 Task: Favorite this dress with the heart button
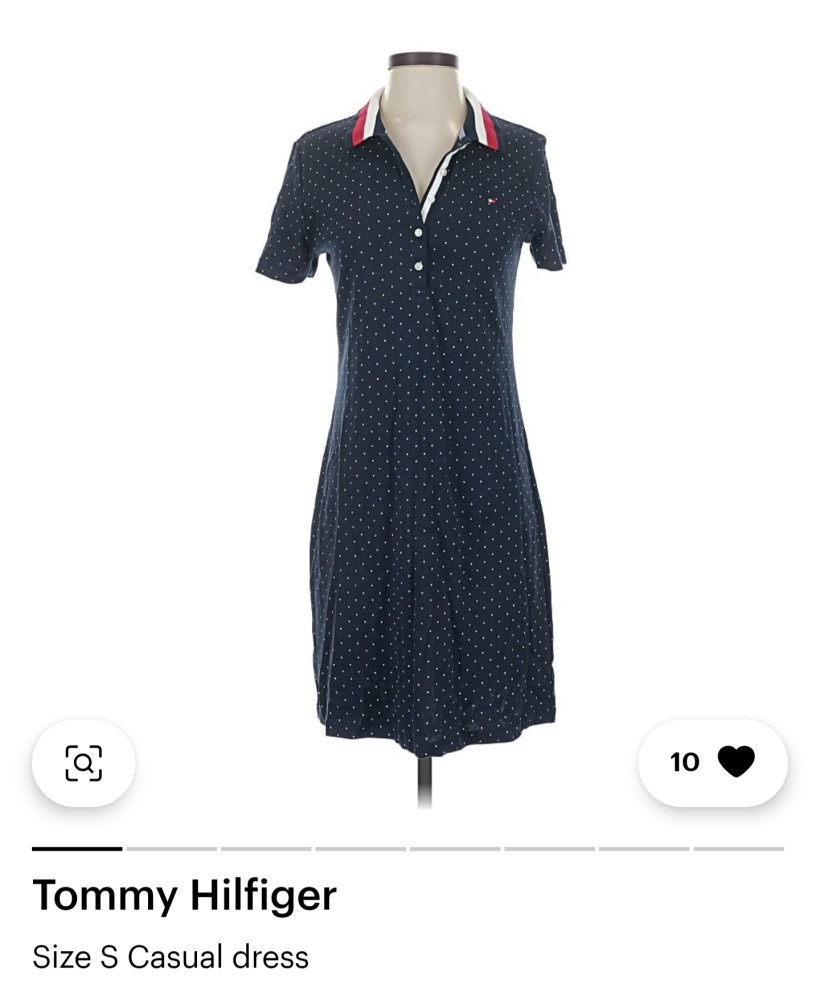click(735, 762)
